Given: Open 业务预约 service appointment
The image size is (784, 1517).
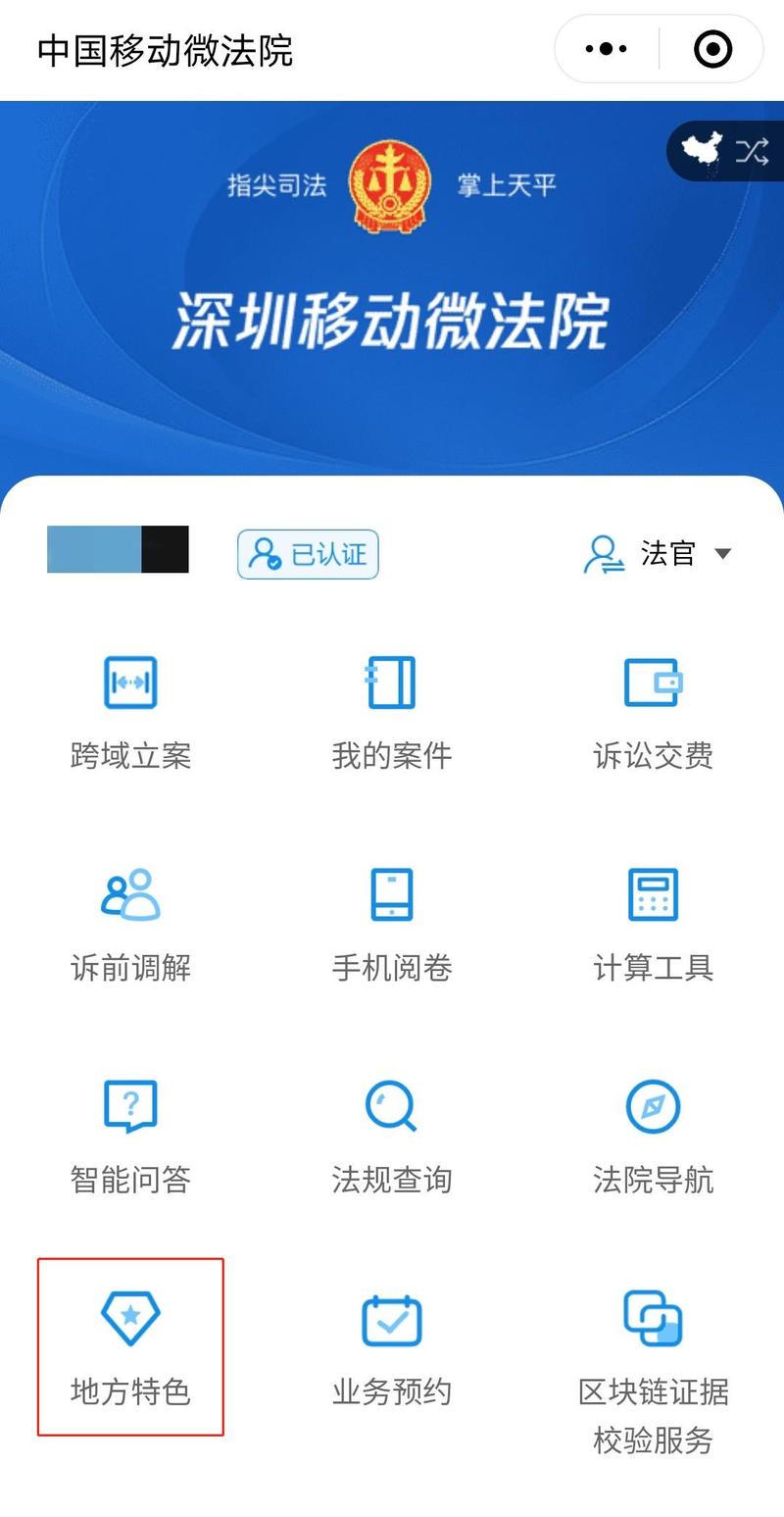Looking at the screenshot, I should [391, 1347].
